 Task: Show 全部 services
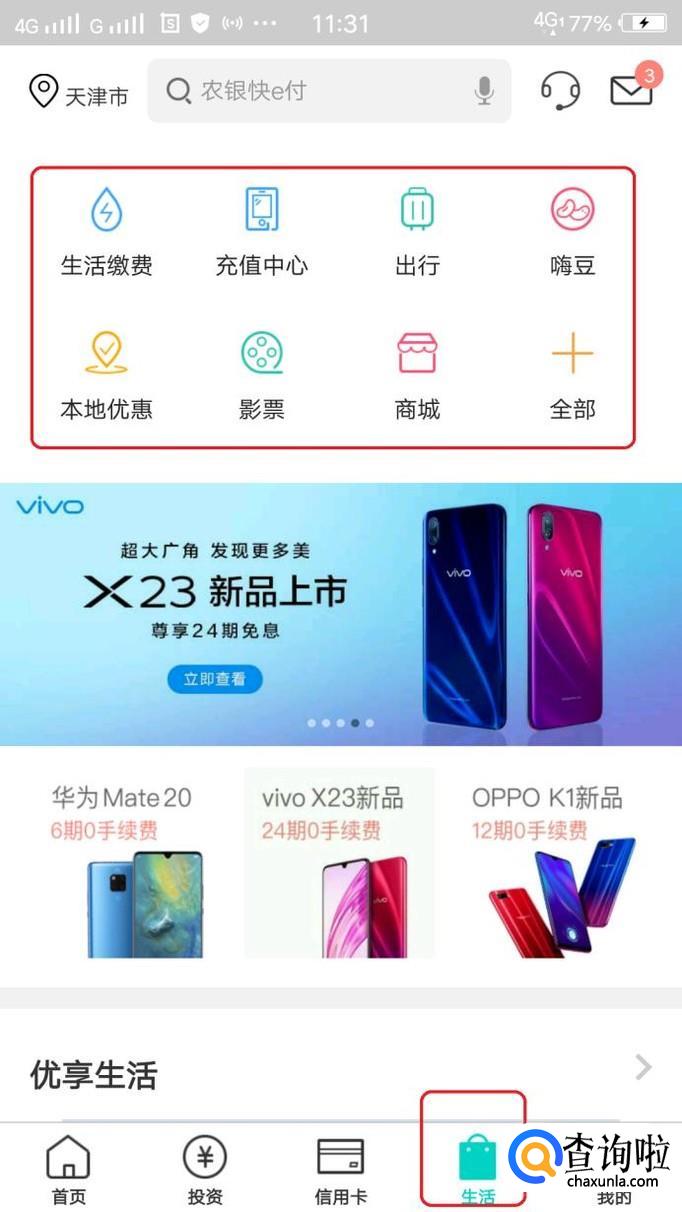[573, 377]
